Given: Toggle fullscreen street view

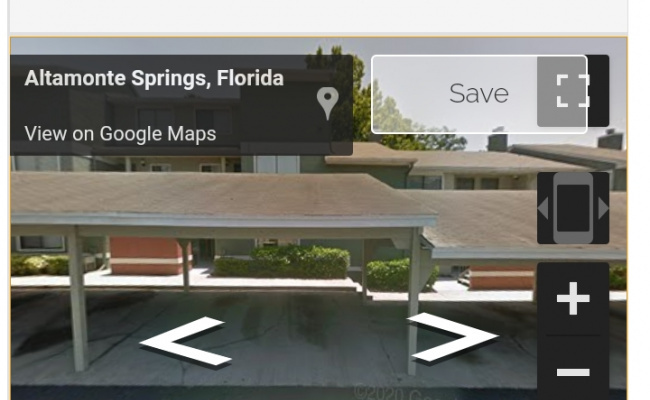Looking at the screenshot, I should point(573,91).
